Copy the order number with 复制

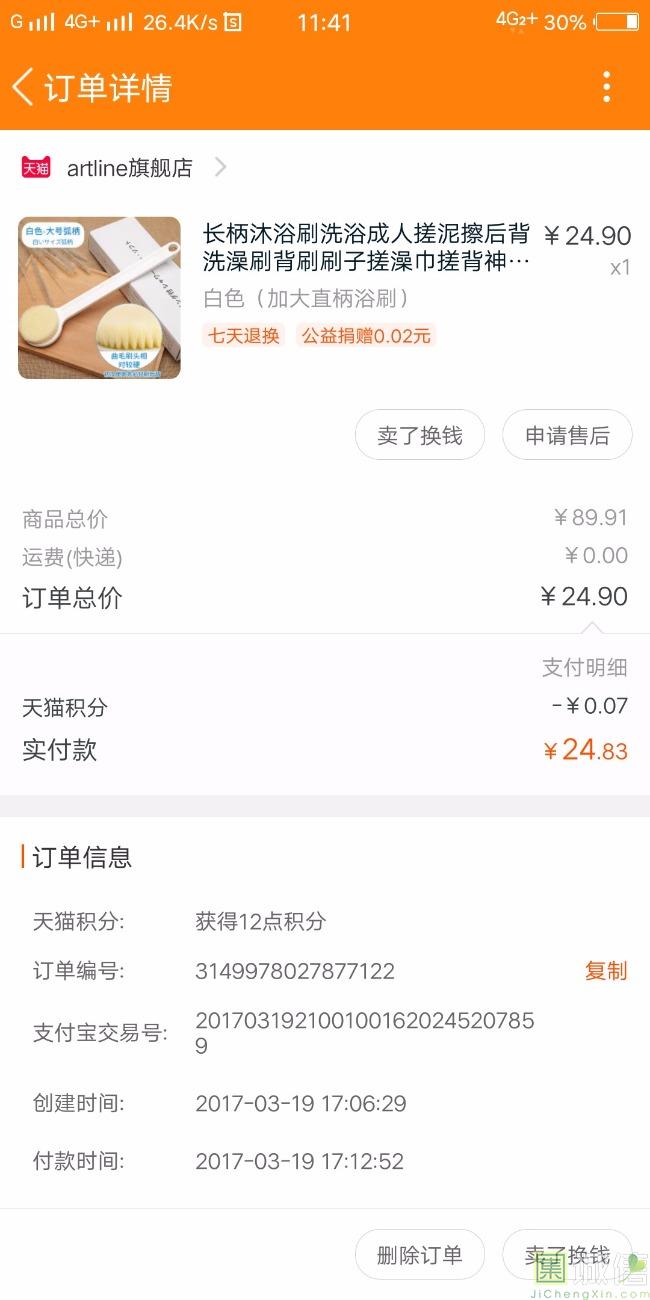click(x=605, y=971)
